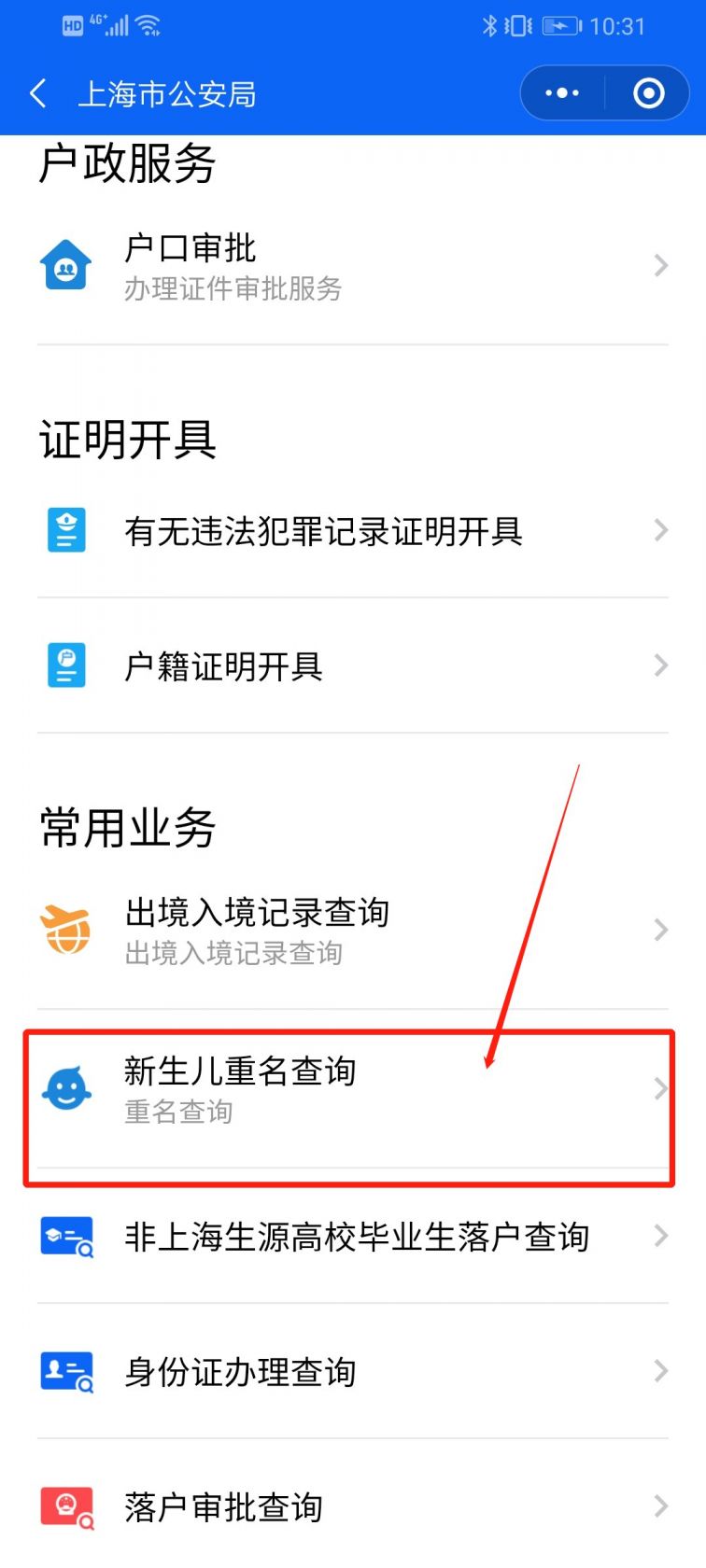The height and width of the screenshot is (1568, 706).
Task: Go back from 上海市公安局 page
Action: click(x=38, y=93)
